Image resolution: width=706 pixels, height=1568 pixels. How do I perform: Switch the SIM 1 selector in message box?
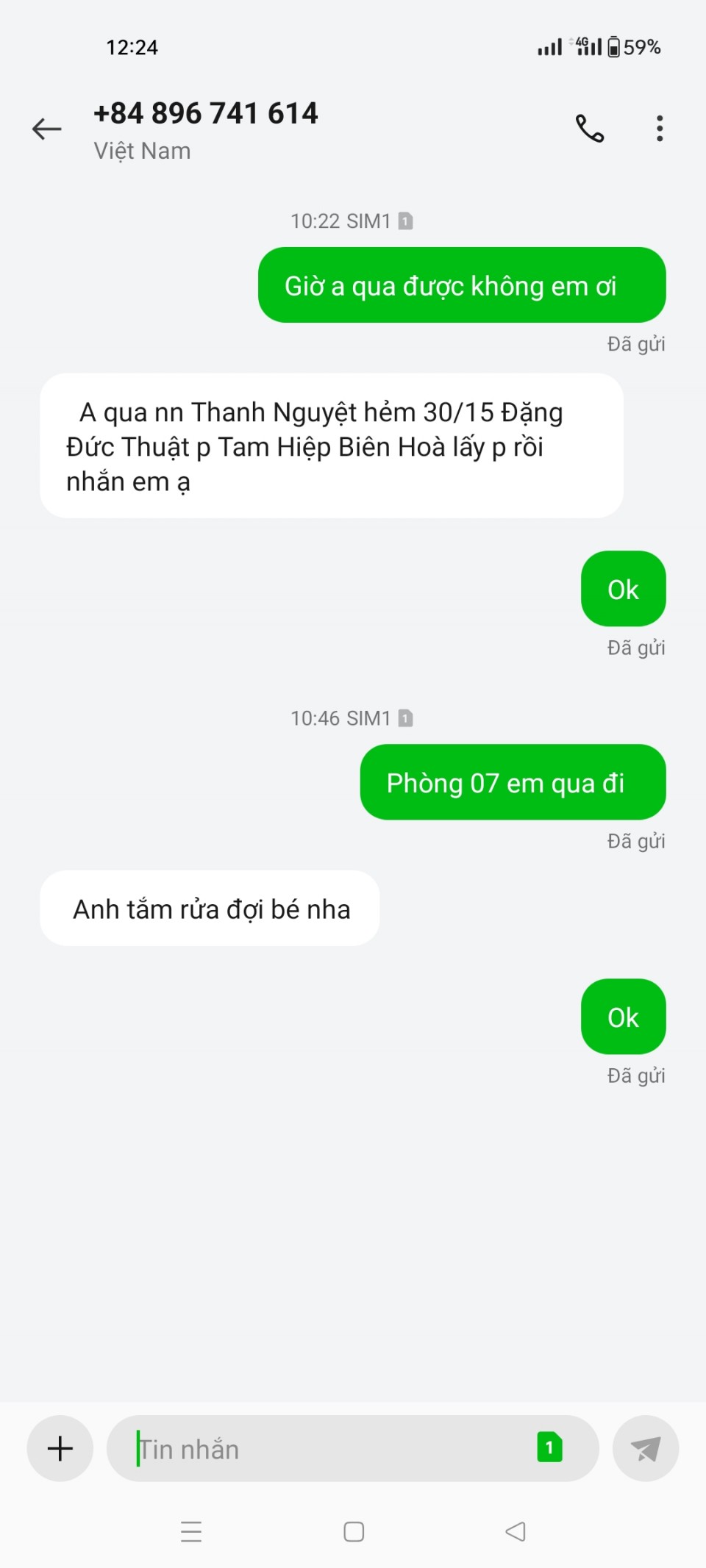pyautogui.click(x=549, y=1447)
